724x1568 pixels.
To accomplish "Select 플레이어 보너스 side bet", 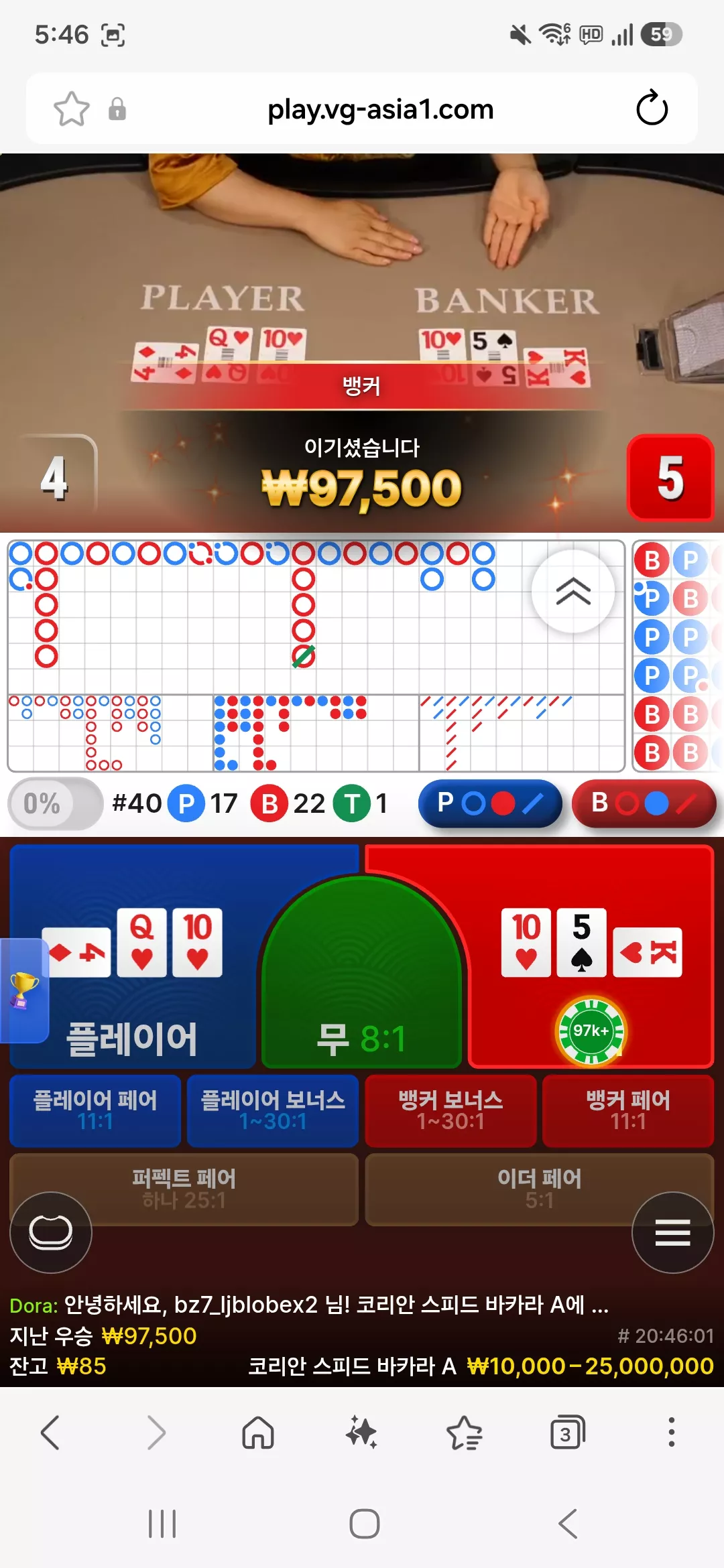I will click(273, 1110).
